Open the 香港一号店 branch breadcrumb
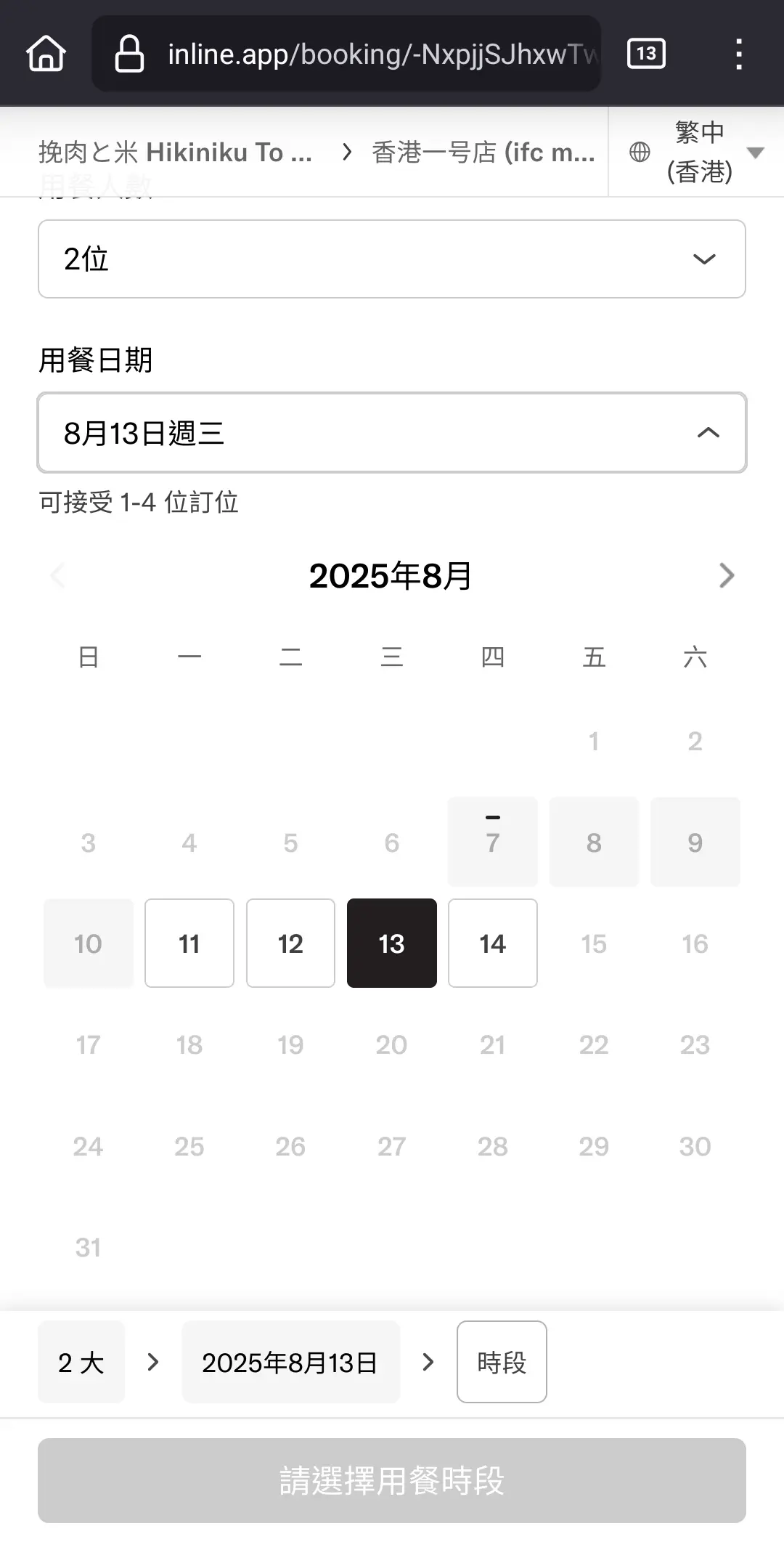784x1542 pixels. (x=483, y=152)
